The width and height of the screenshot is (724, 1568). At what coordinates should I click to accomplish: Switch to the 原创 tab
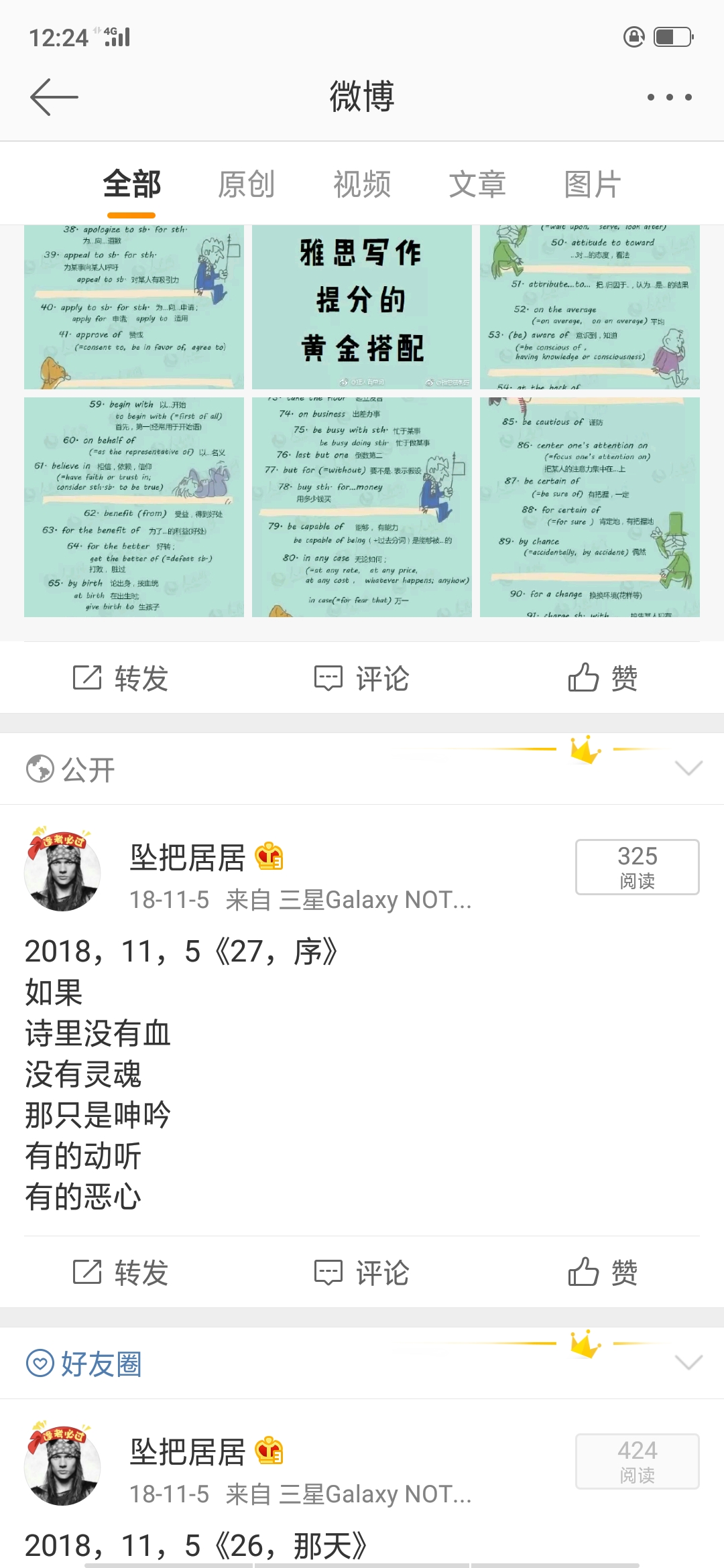247,184
